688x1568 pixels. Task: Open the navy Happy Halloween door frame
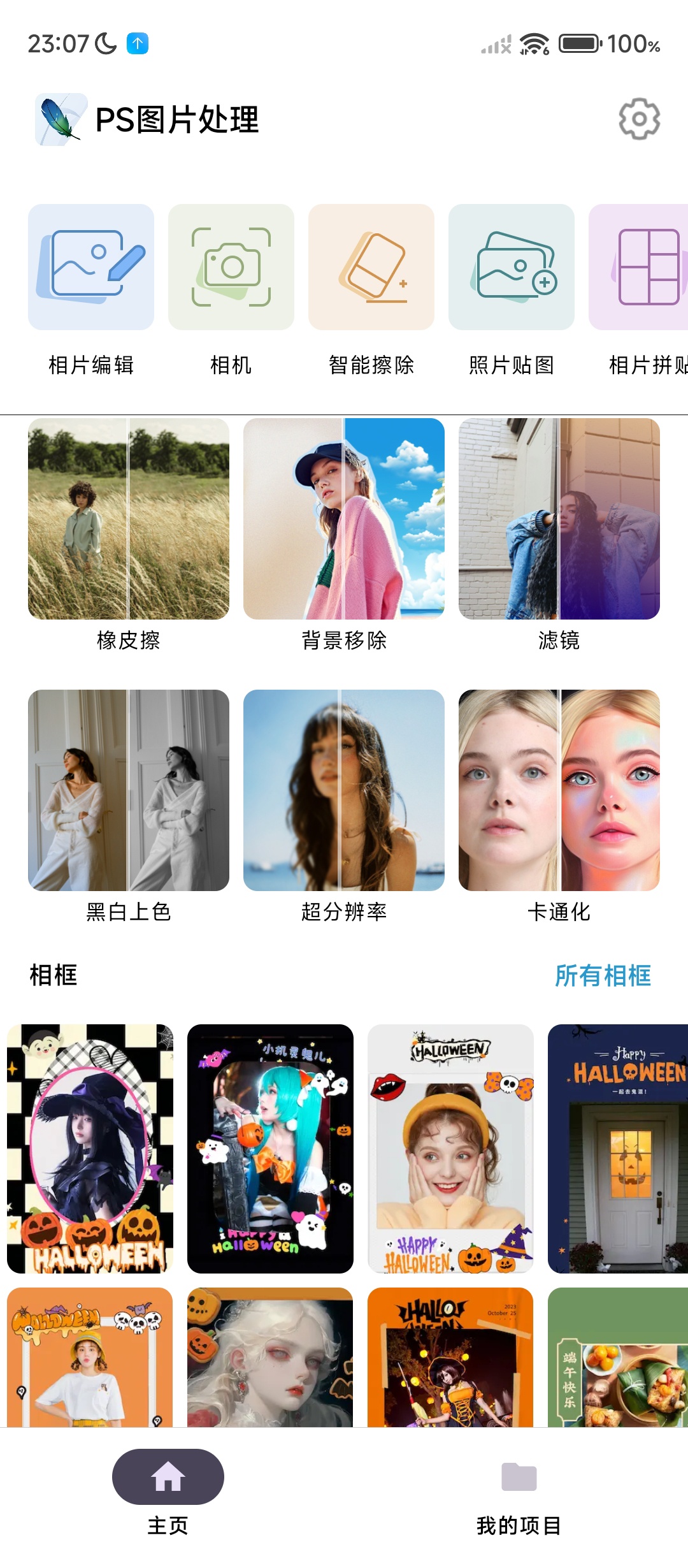pyautogui.click(x=618, y=1149)
